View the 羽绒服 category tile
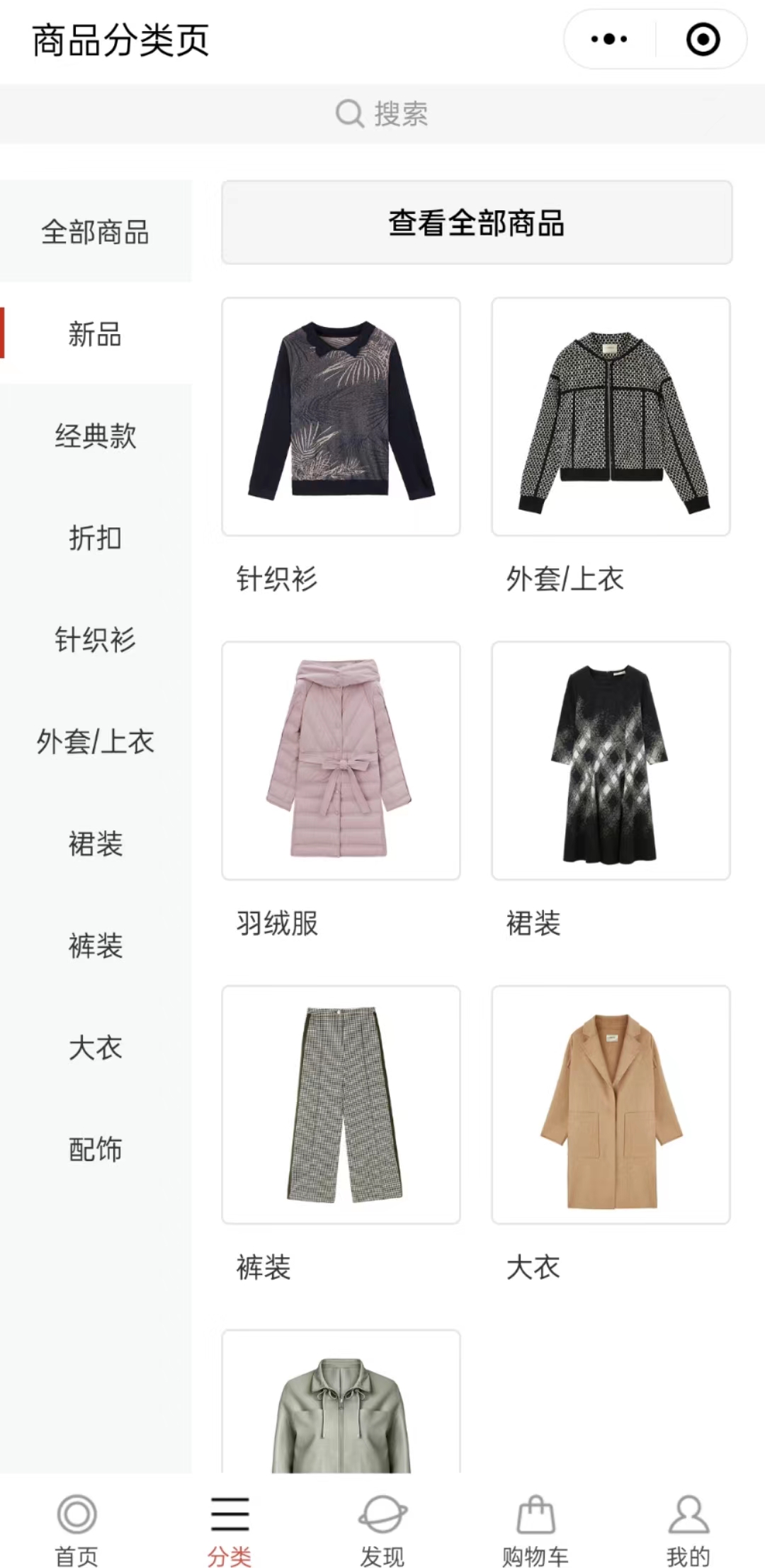765x1568 pixels. click(341, 760)
